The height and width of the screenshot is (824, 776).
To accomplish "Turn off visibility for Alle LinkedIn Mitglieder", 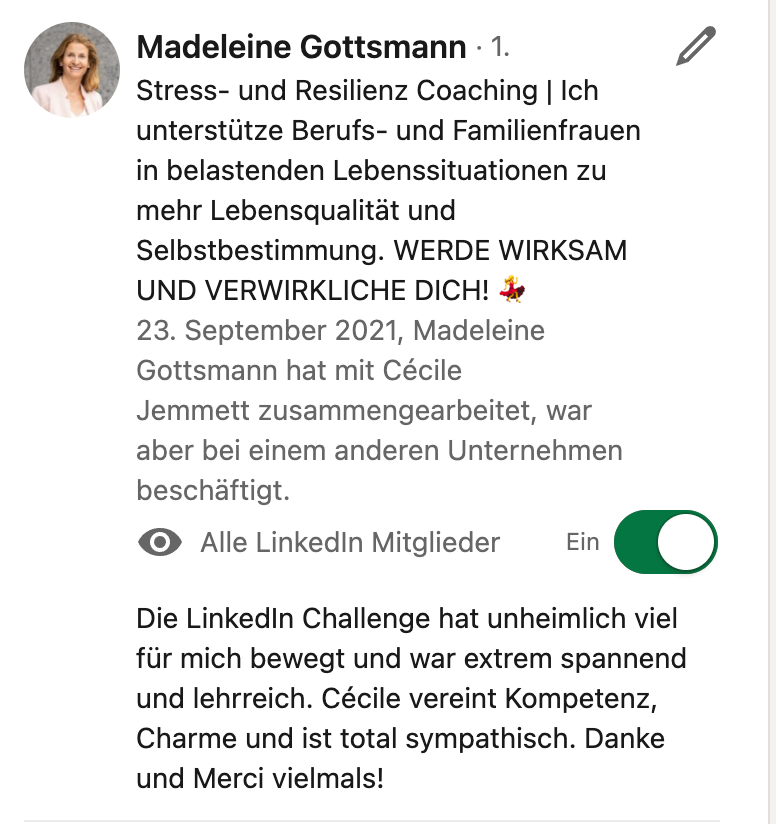I will [x=665, y=542].
